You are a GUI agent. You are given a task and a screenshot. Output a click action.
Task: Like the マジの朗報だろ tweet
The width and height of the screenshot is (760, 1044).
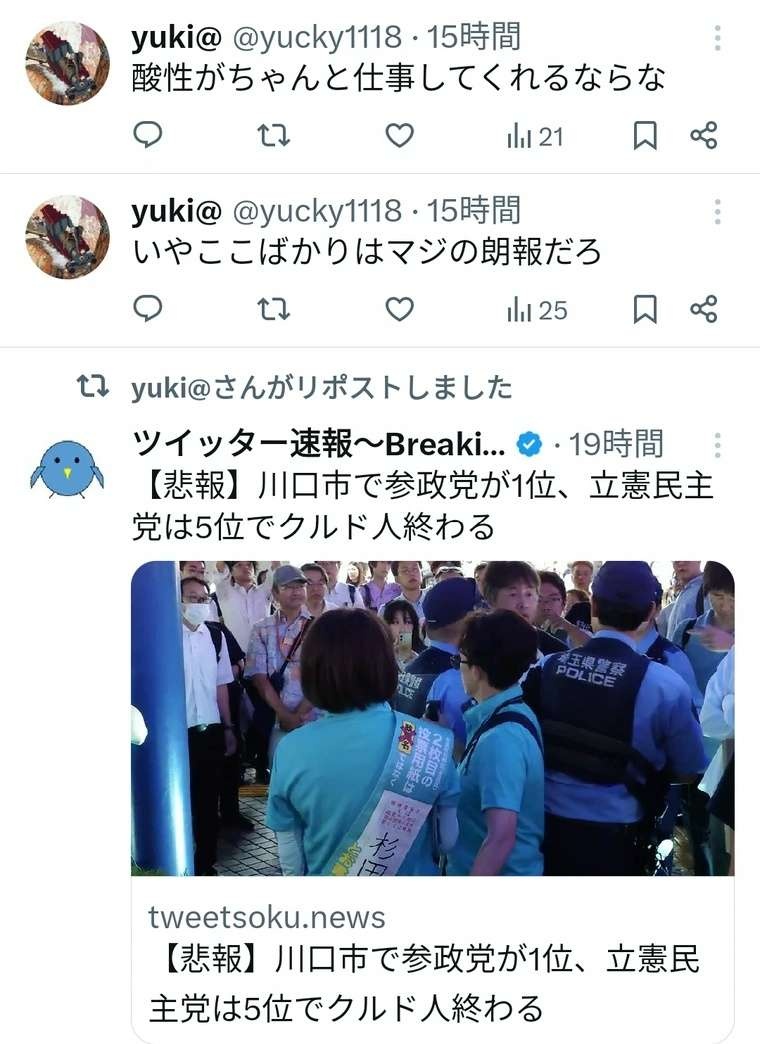pyautogui.click(x=399, y=310)
